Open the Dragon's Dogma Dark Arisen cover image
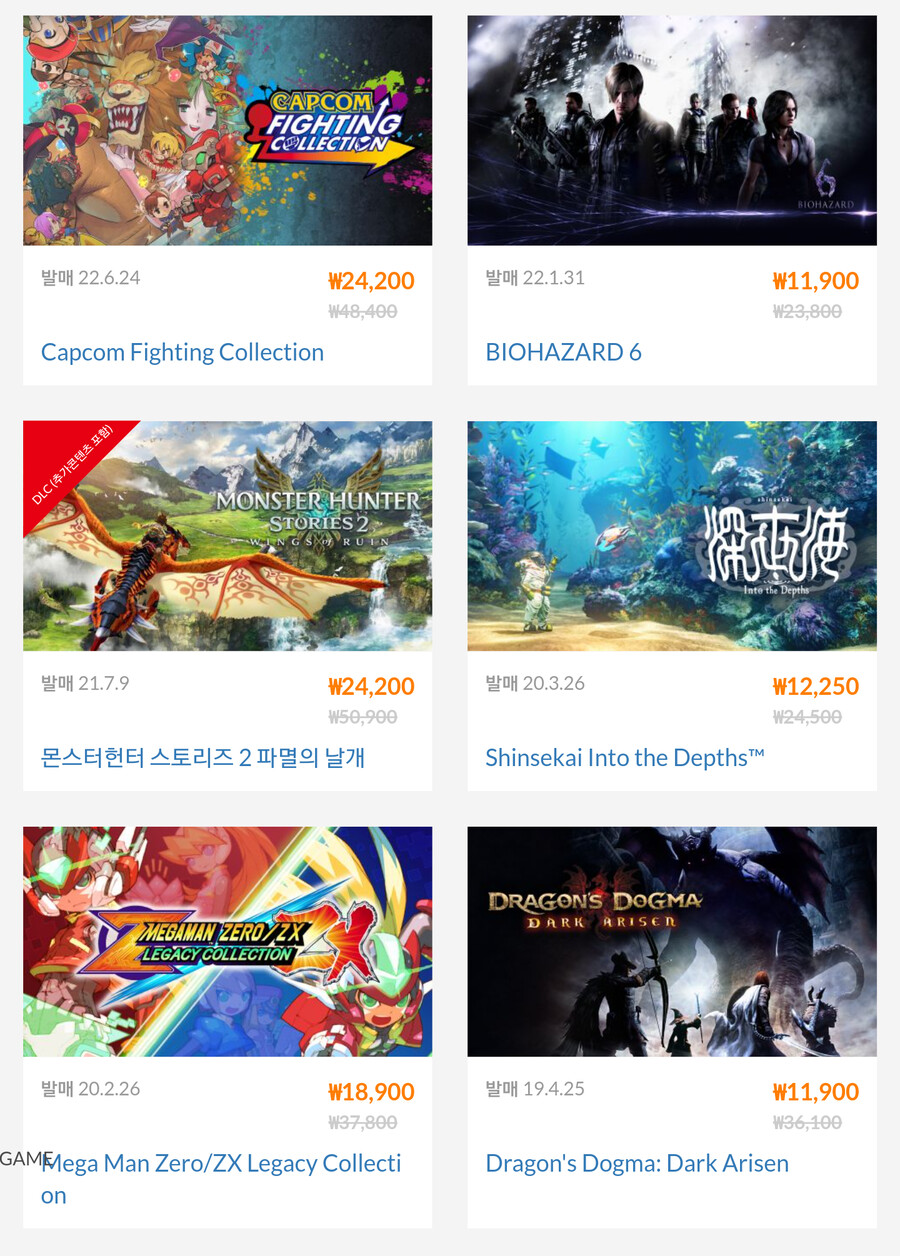 672,941
